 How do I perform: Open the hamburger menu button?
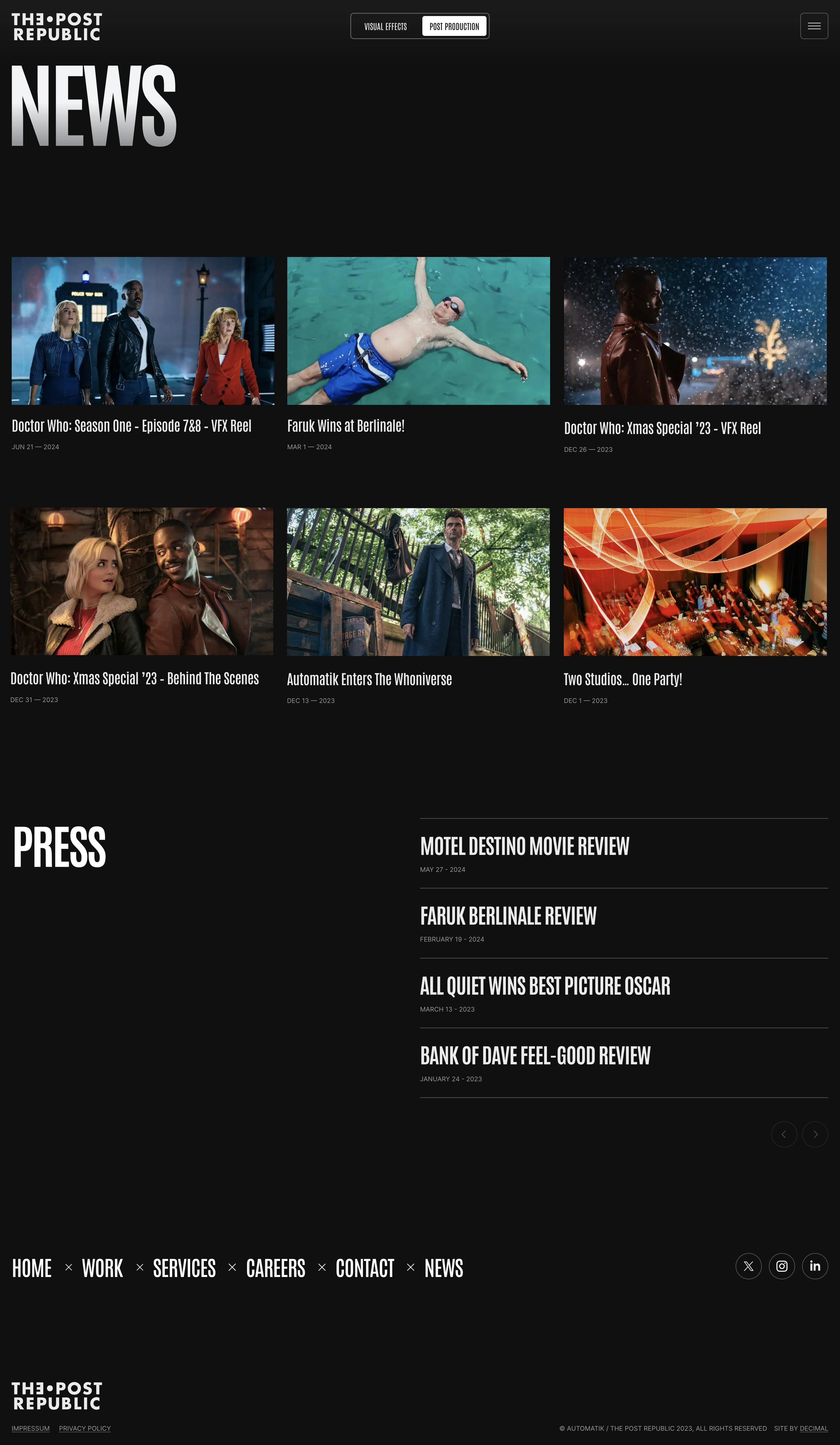point(814,26)
